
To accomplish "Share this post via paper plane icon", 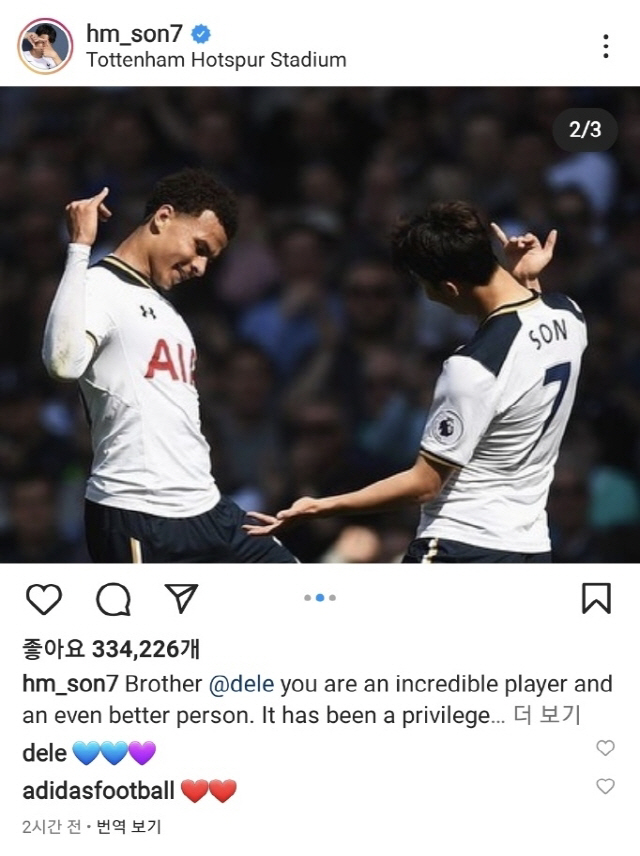I will click(x=181, y=599).
